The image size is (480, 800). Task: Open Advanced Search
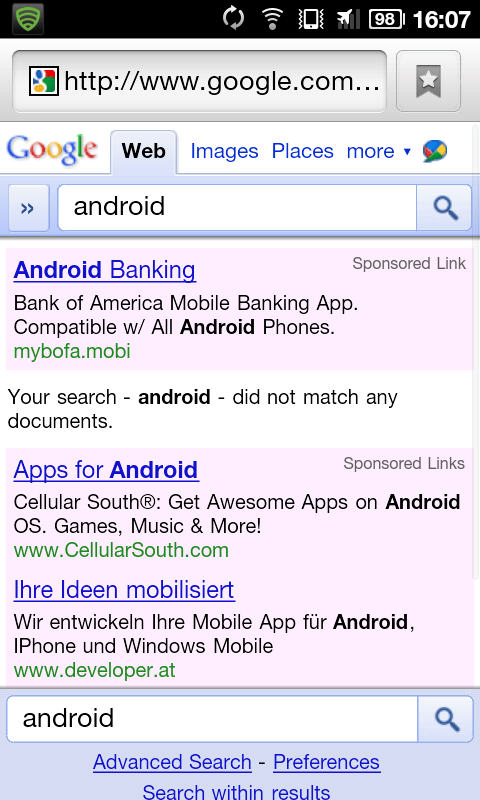[x=172, y=762]
